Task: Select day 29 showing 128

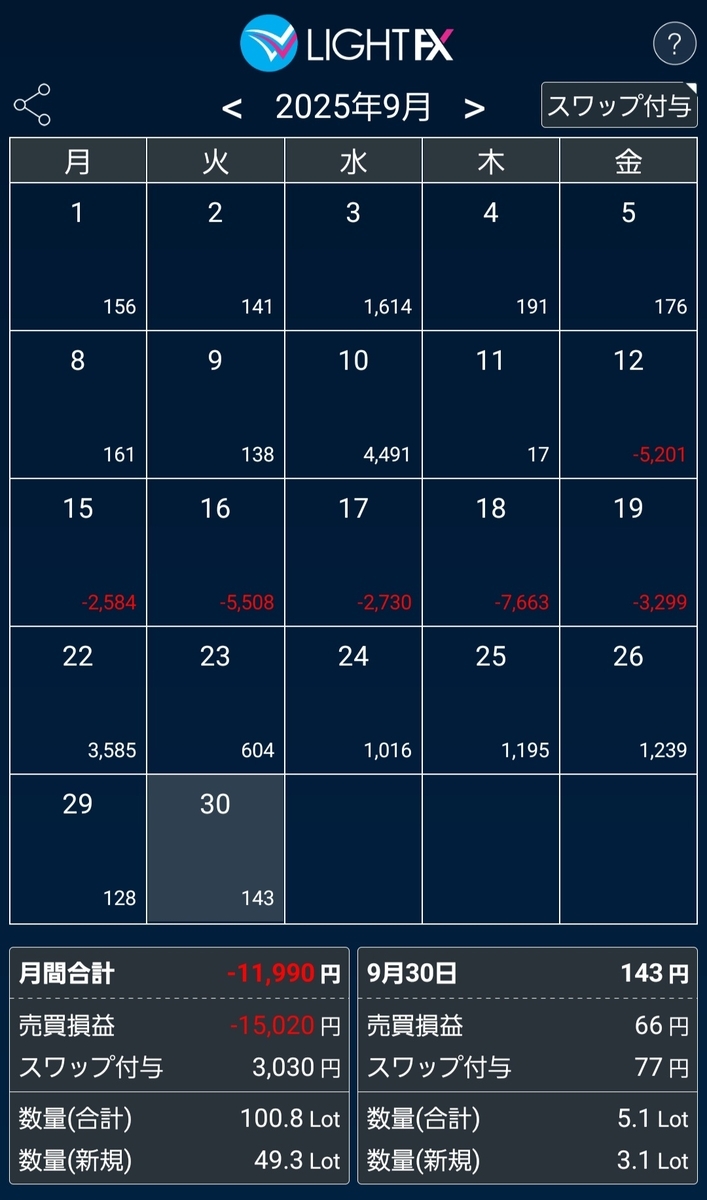Action: (x=78, y=848)
